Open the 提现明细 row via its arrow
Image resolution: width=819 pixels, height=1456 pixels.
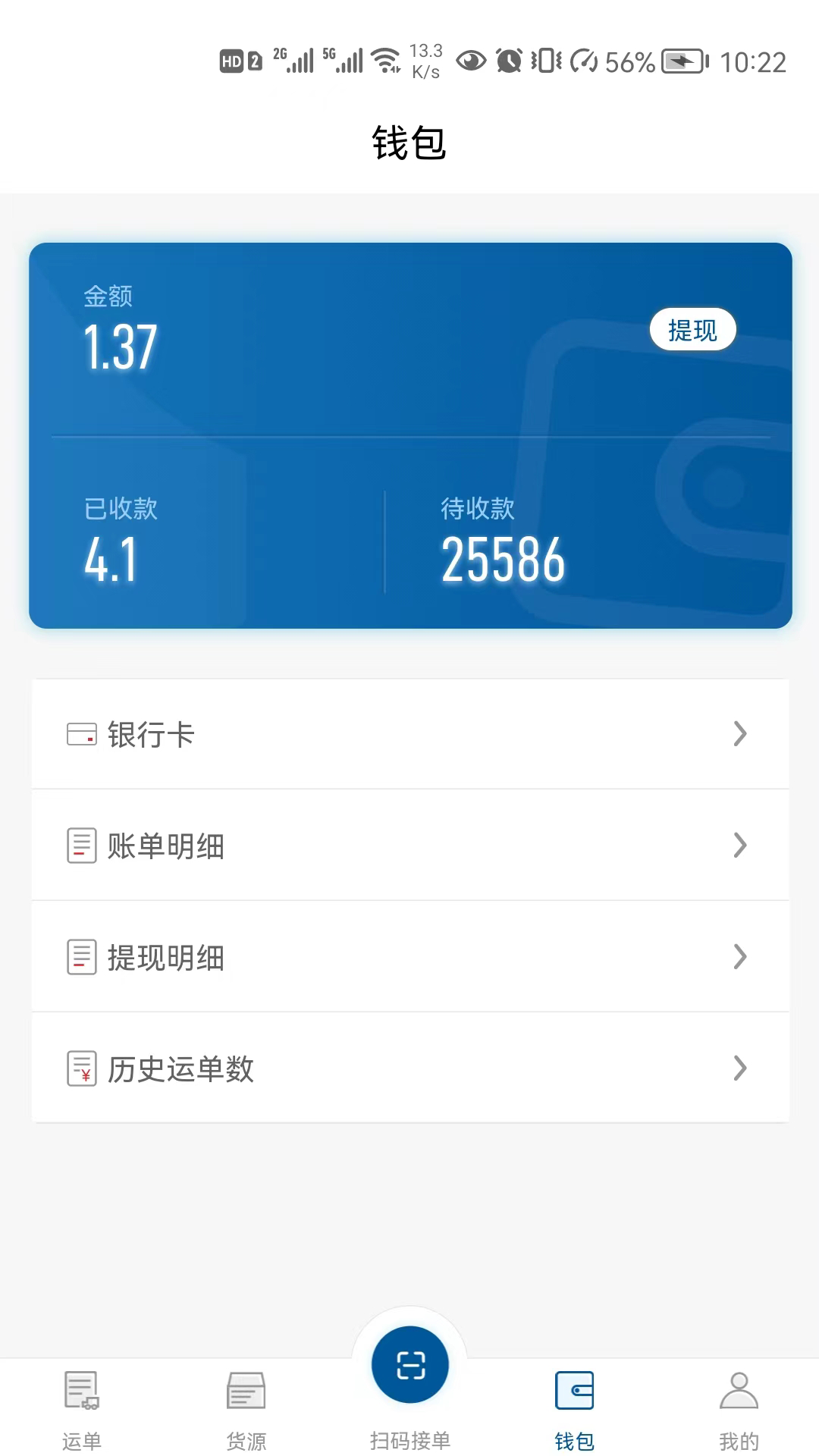[740, 958]
